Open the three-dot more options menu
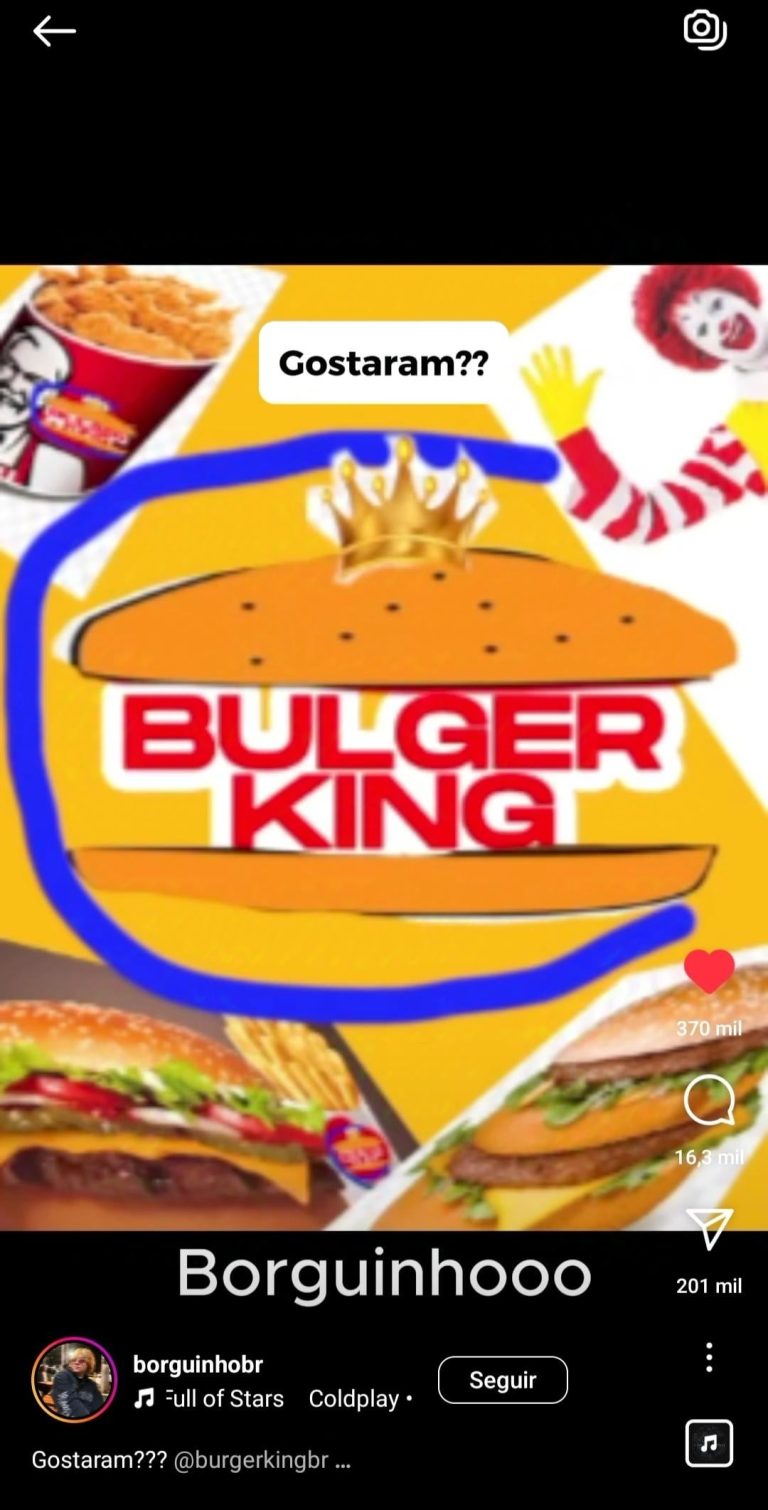The width and height of the screenshot is (768, 1510). point(709,1357)
